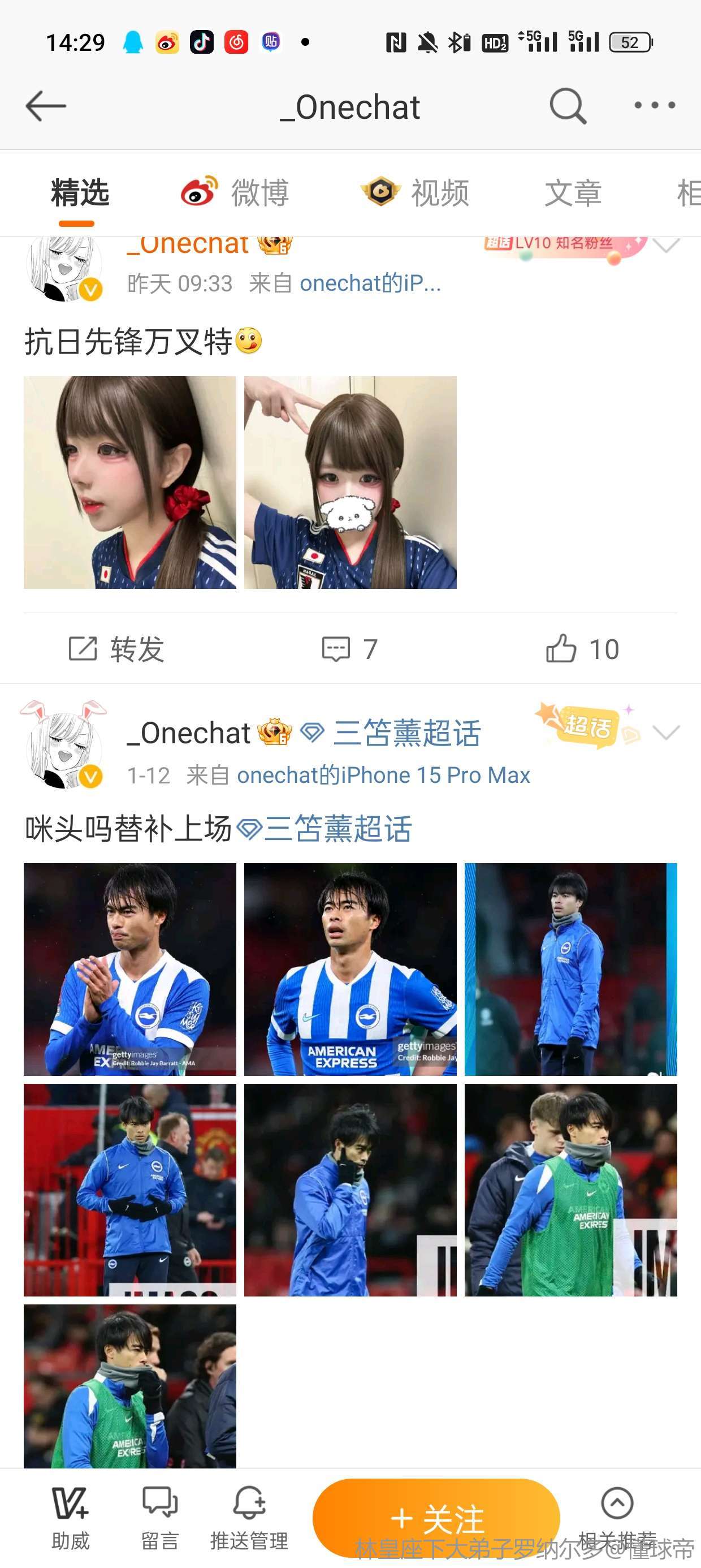This screenshot has height=1568, width=701.
Task: Open the onechat的iPhone 15 Pro Max source link
Action: tap(383, 775)
